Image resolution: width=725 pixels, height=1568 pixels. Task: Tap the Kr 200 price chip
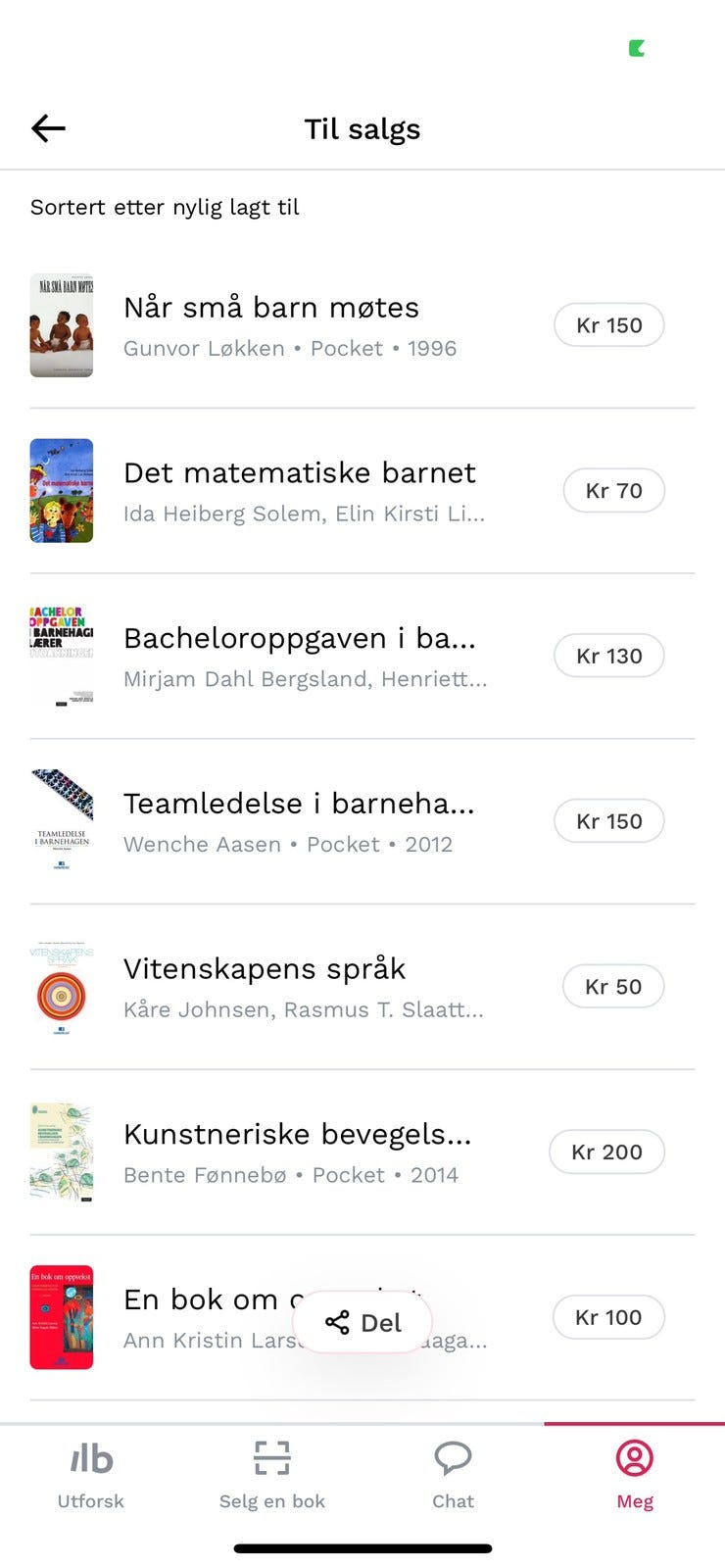pyautogui.click(x=607, y=1152)
